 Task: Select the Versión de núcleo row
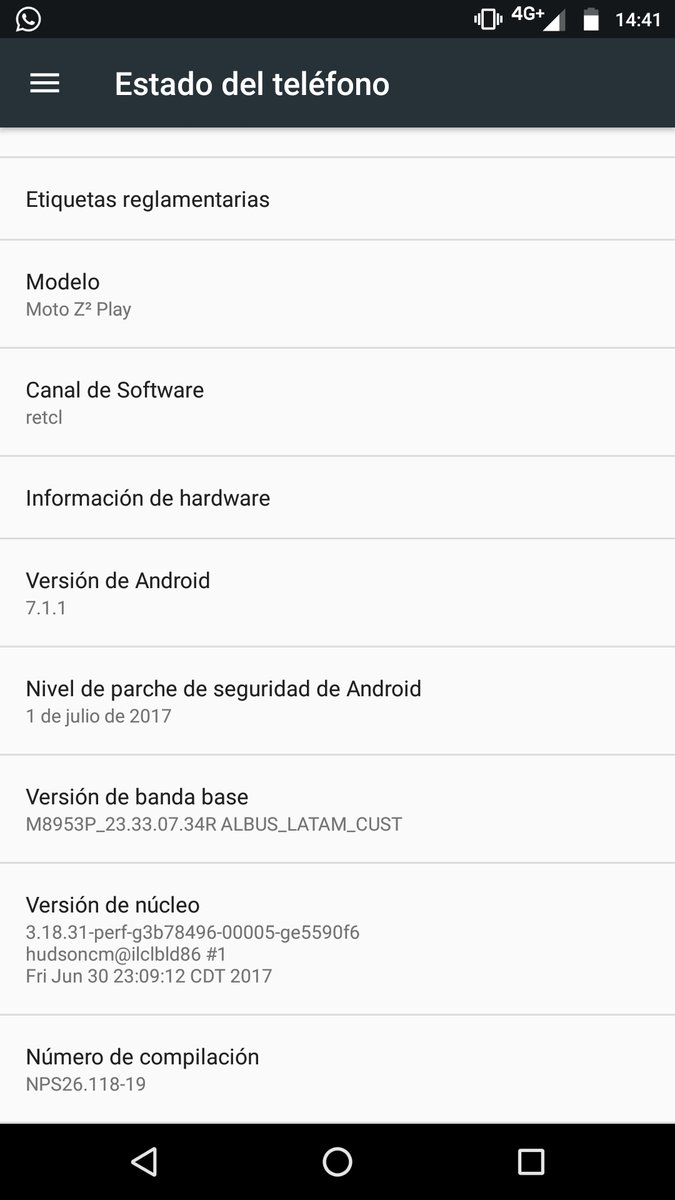337,938
